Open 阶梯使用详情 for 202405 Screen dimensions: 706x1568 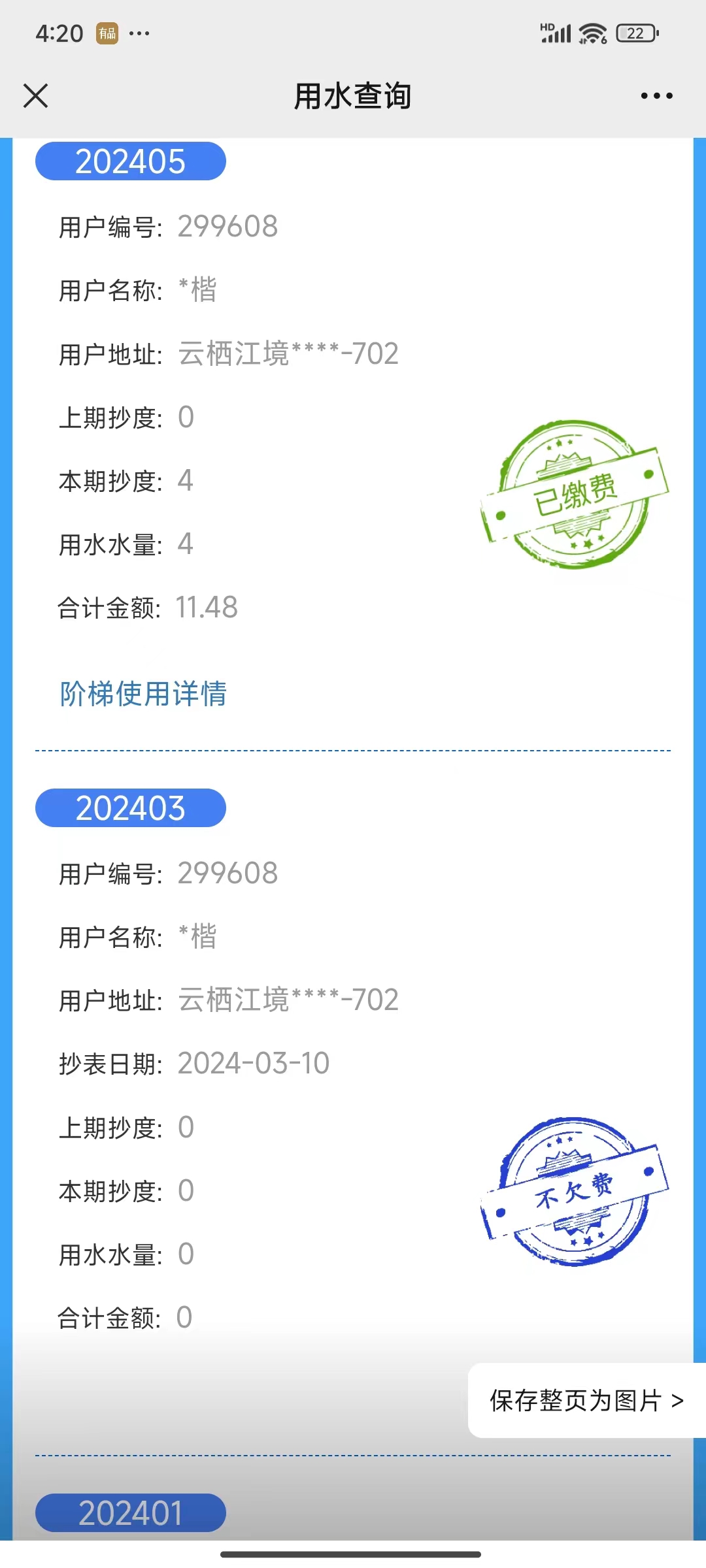[143, 694]
